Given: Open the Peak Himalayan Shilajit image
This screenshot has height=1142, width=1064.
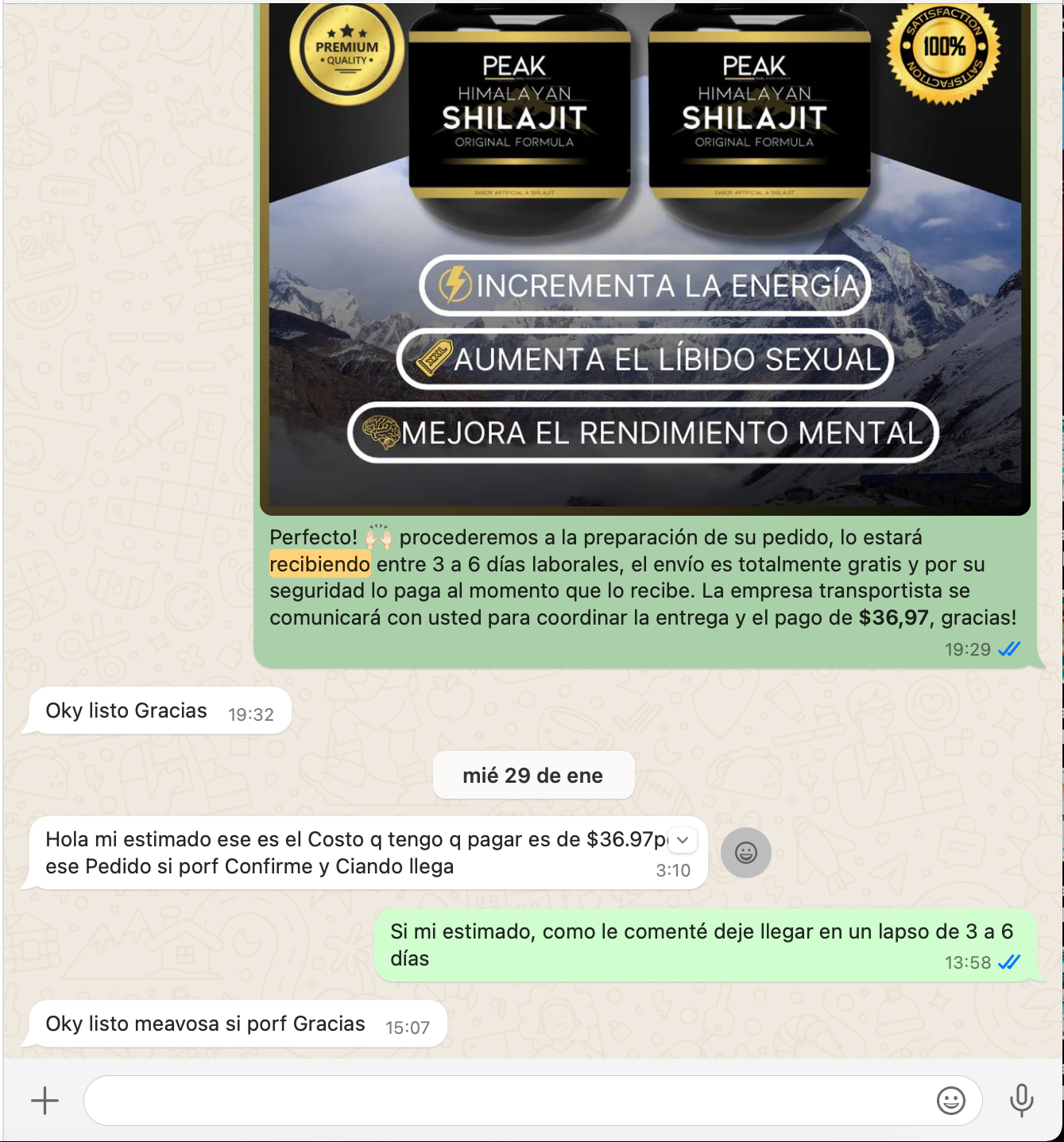Looking at the screenshot, I should pyautogui.click(x=644, y=254).
